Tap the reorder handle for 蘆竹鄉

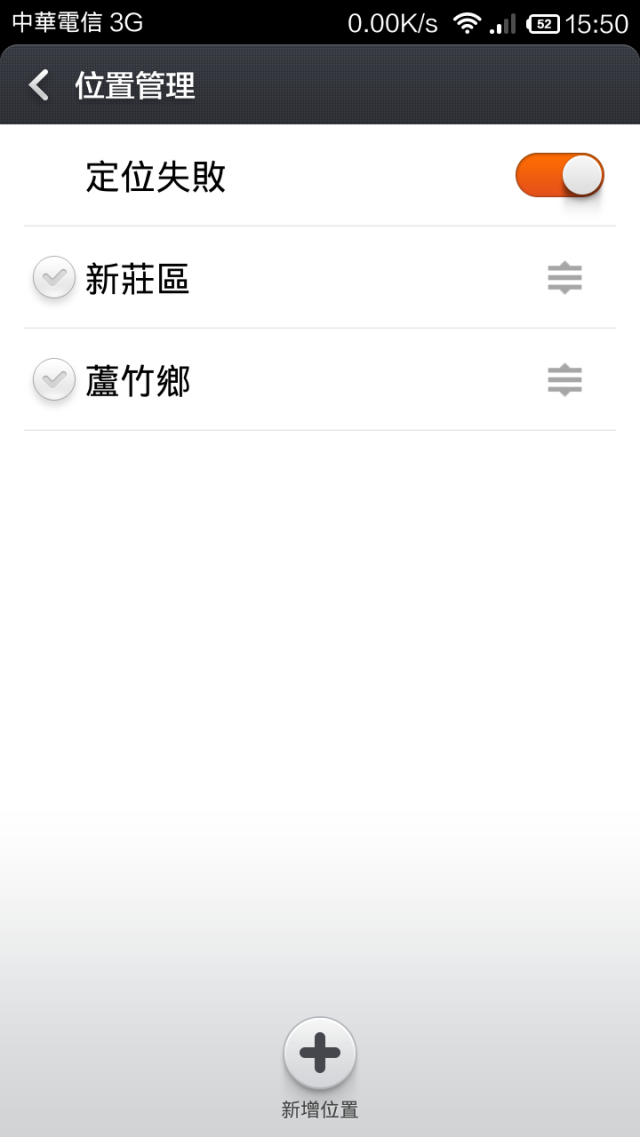click(x=565, y=380)
